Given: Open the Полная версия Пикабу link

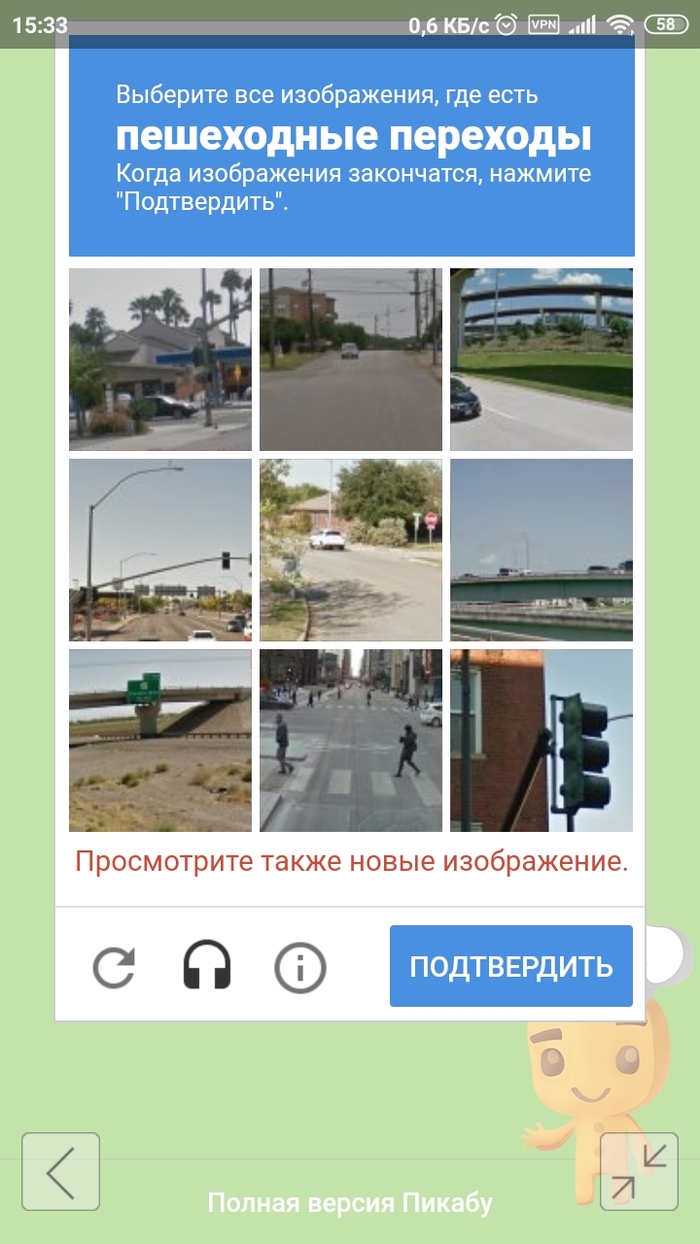Looking at the screenshot, I should click(350, 1202).
